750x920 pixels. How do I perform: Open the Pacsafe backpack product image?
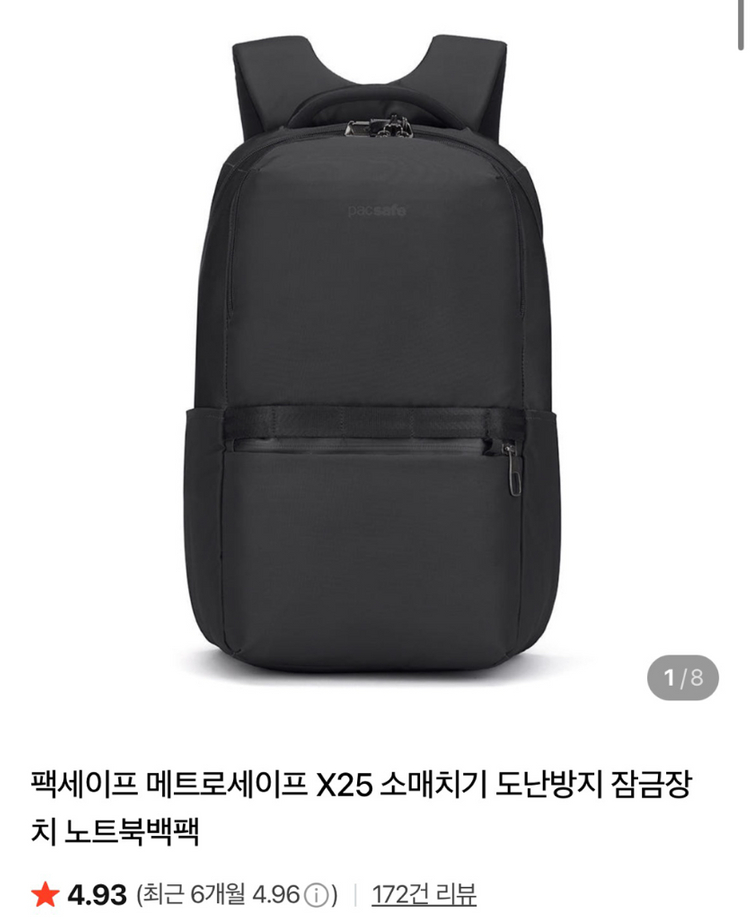[374, 360]
